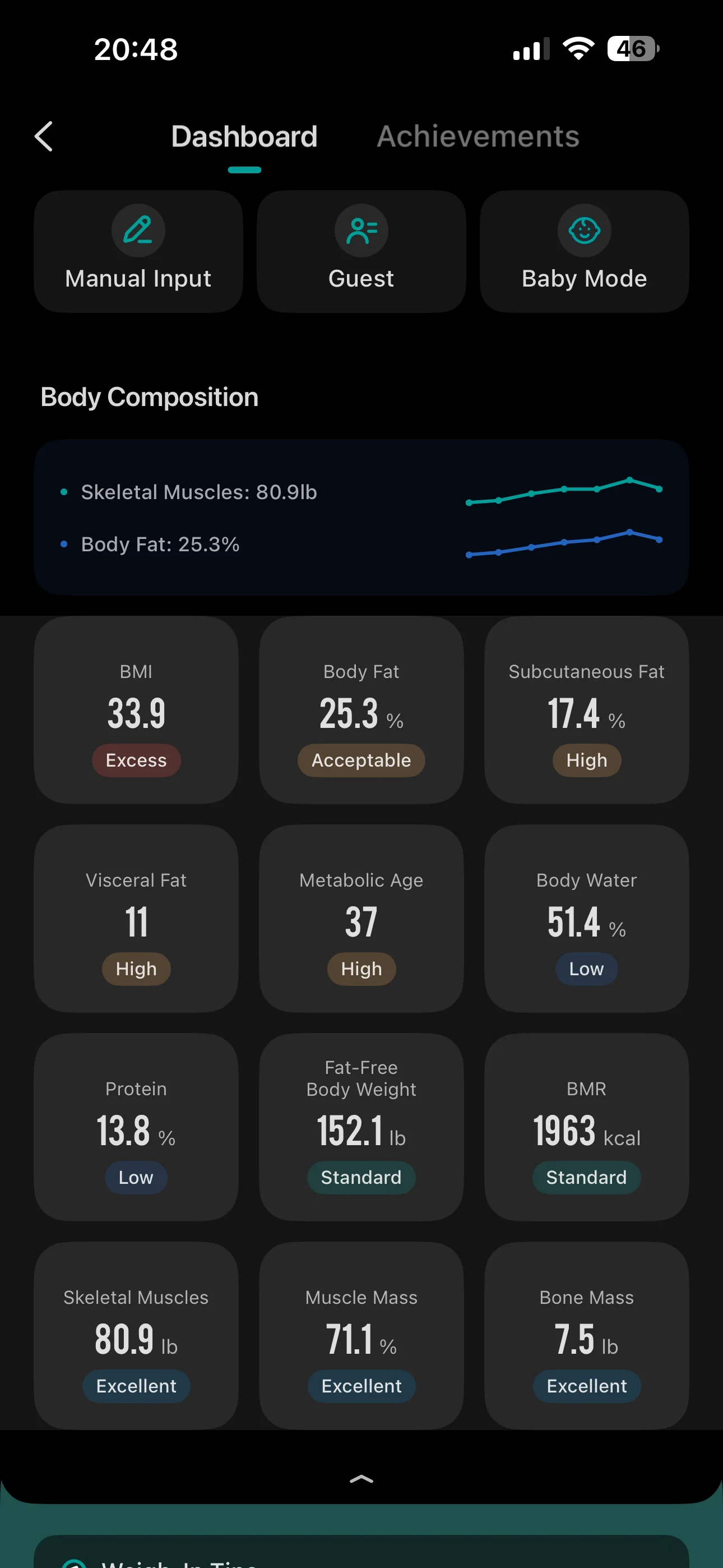Image resolution: width=723 pixels, height=1568 pixels.
Task: Open Manual Input
Action: pos(138,251)
